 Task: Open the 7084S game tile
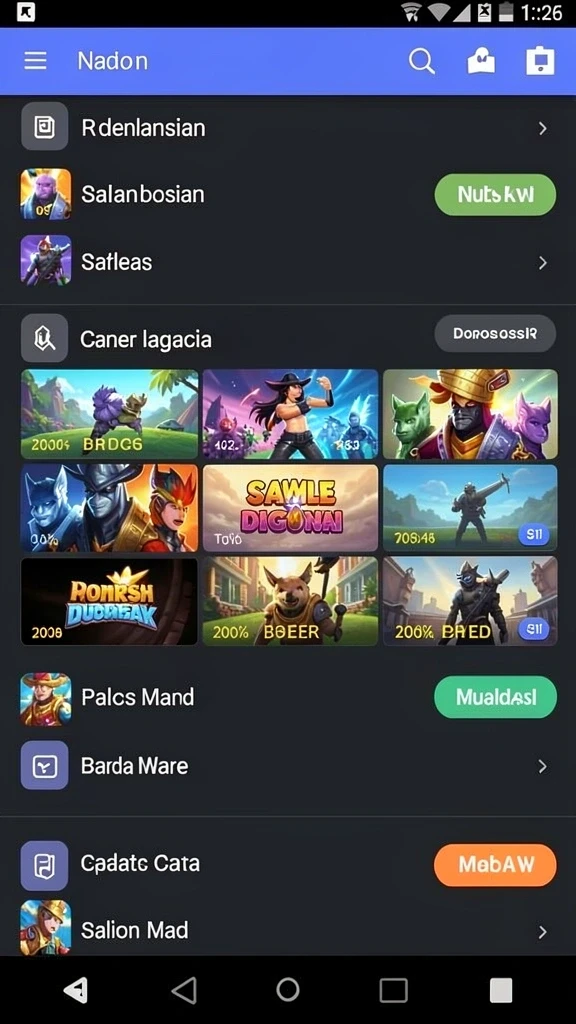470,507
